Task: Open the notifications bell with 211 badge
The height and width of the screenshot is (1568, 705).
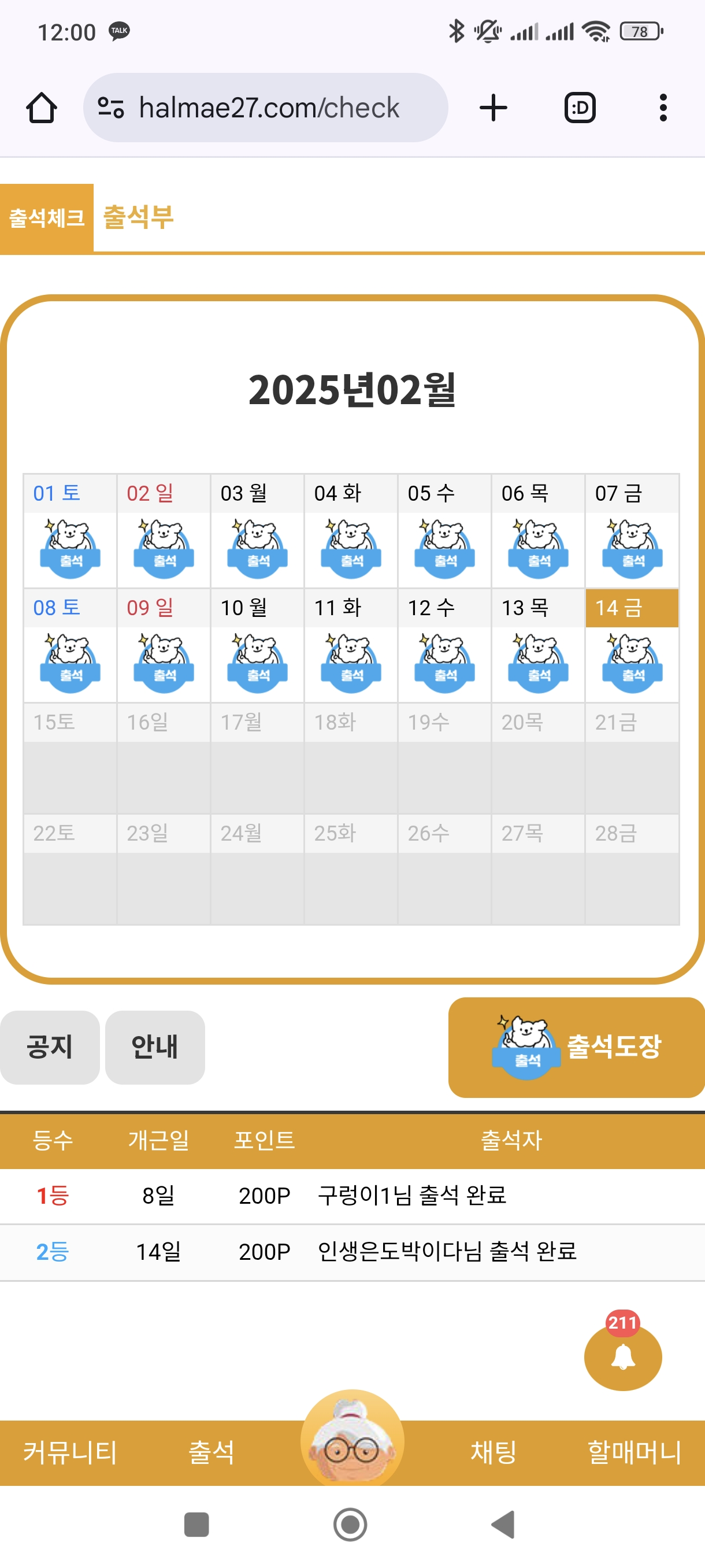Action: (x=622, y=1357)
